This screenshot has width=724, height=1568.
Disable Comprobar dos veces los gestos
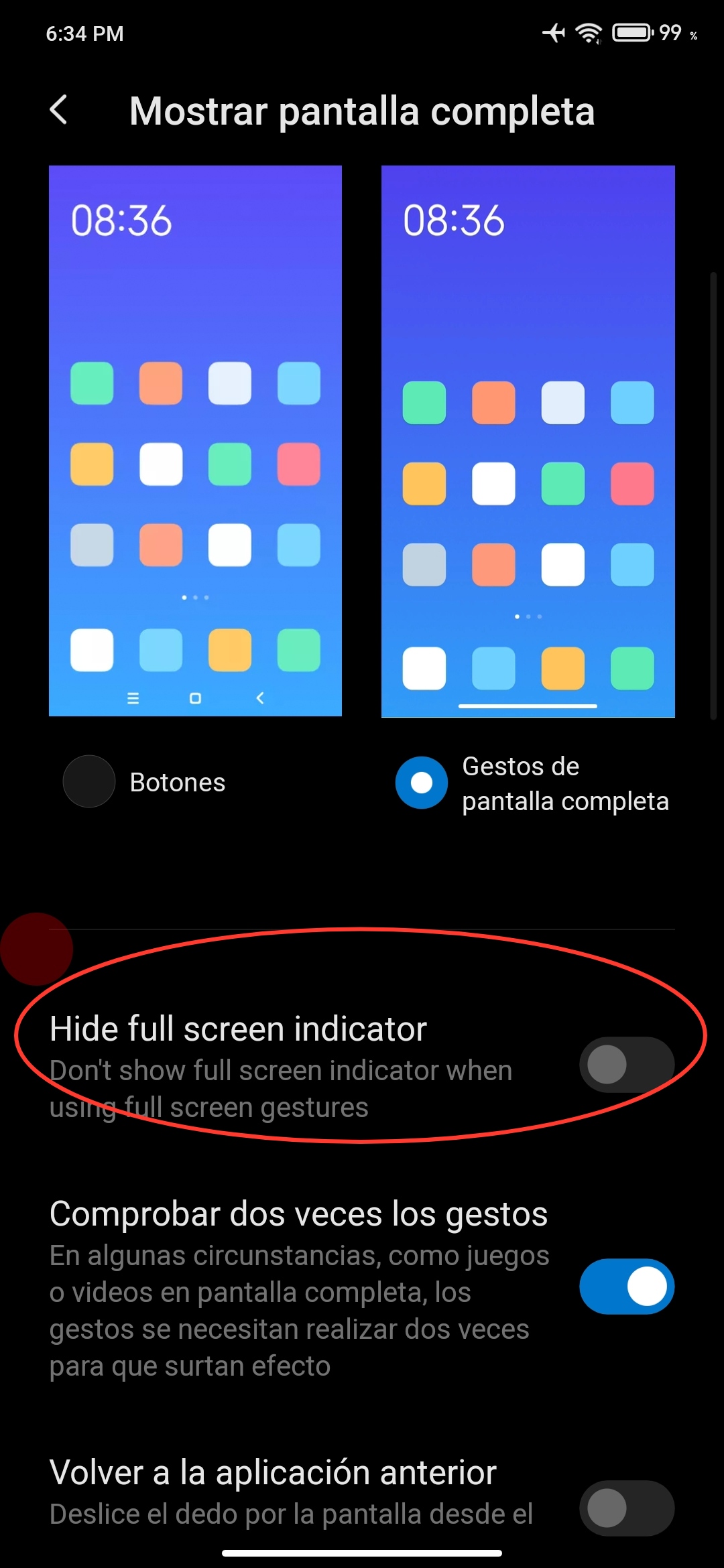point(626,1286)
